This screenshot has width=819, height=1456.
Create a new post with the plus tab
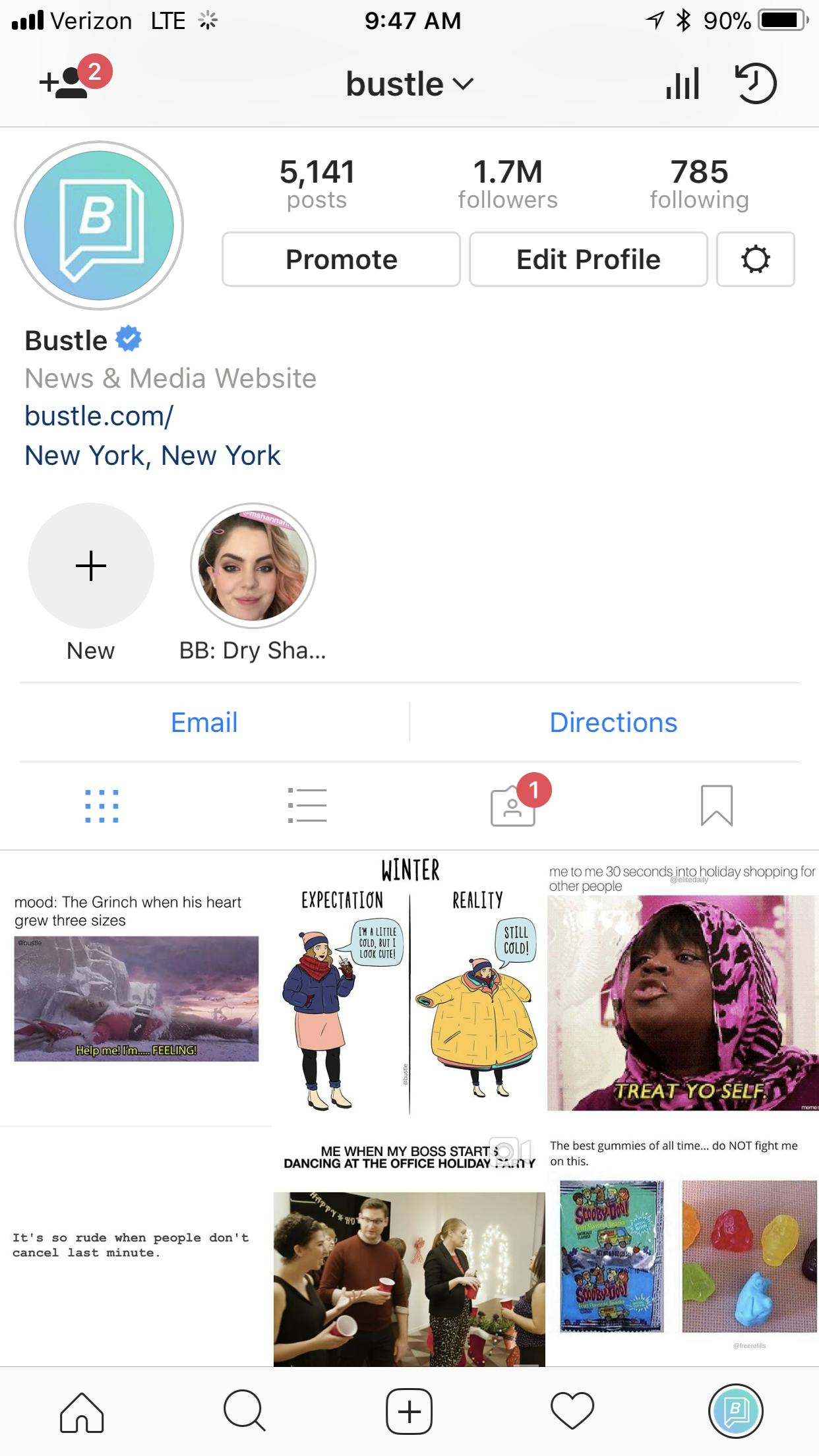coord(409,1412)
